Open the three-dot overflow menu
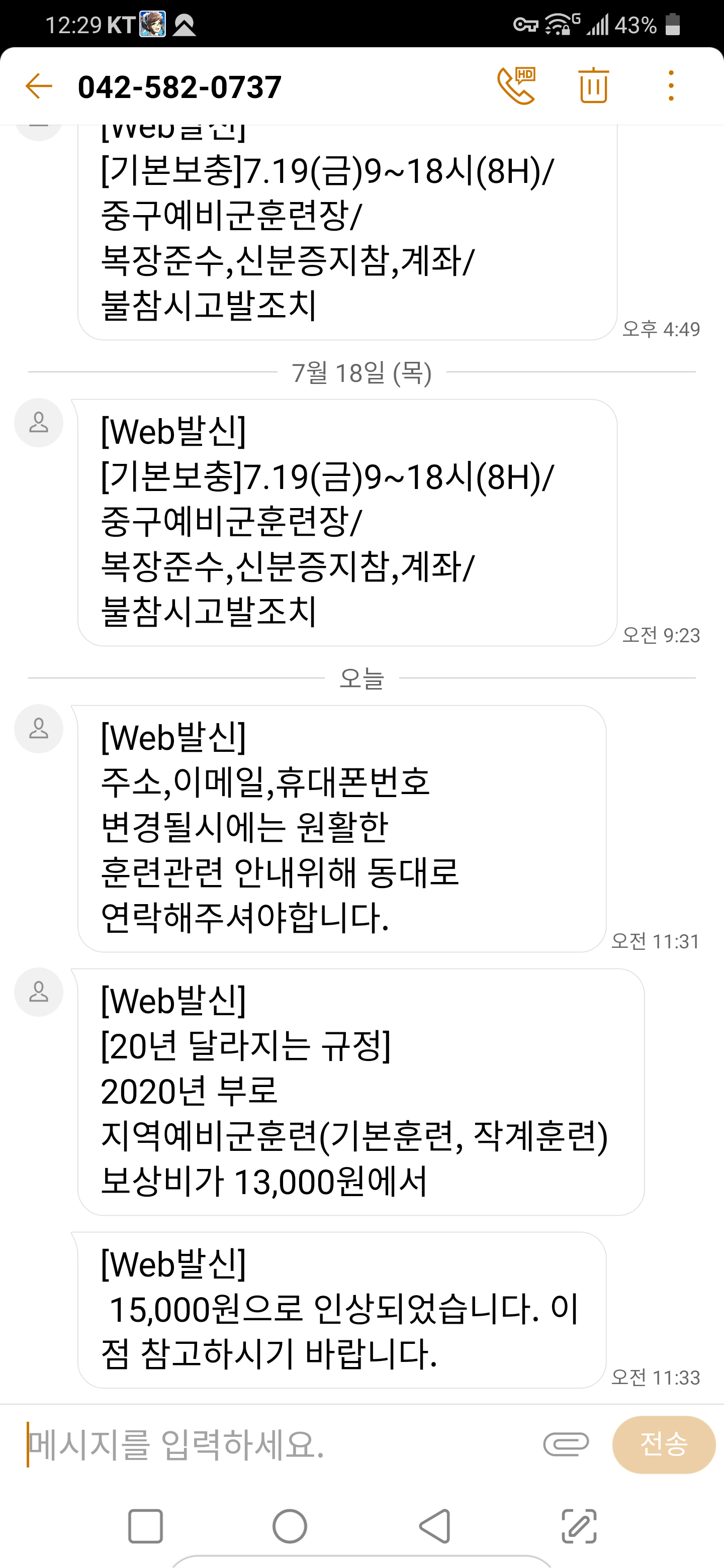This screenshot has width=724, height=1568. tap(671, 86)
